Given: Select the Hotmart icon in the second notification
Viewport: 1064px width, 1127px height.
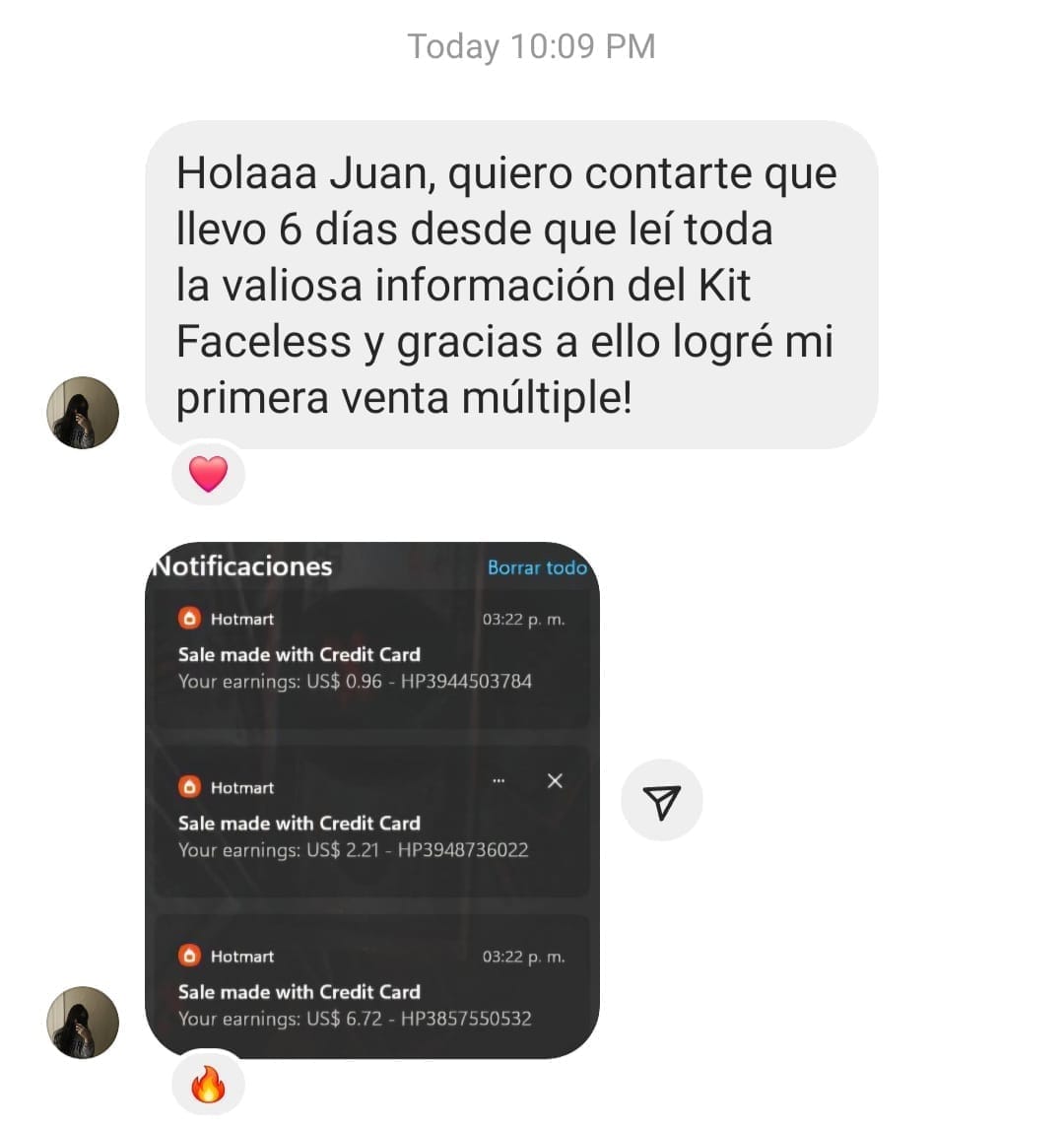Looking at the screenshot, I should [188, 787].
